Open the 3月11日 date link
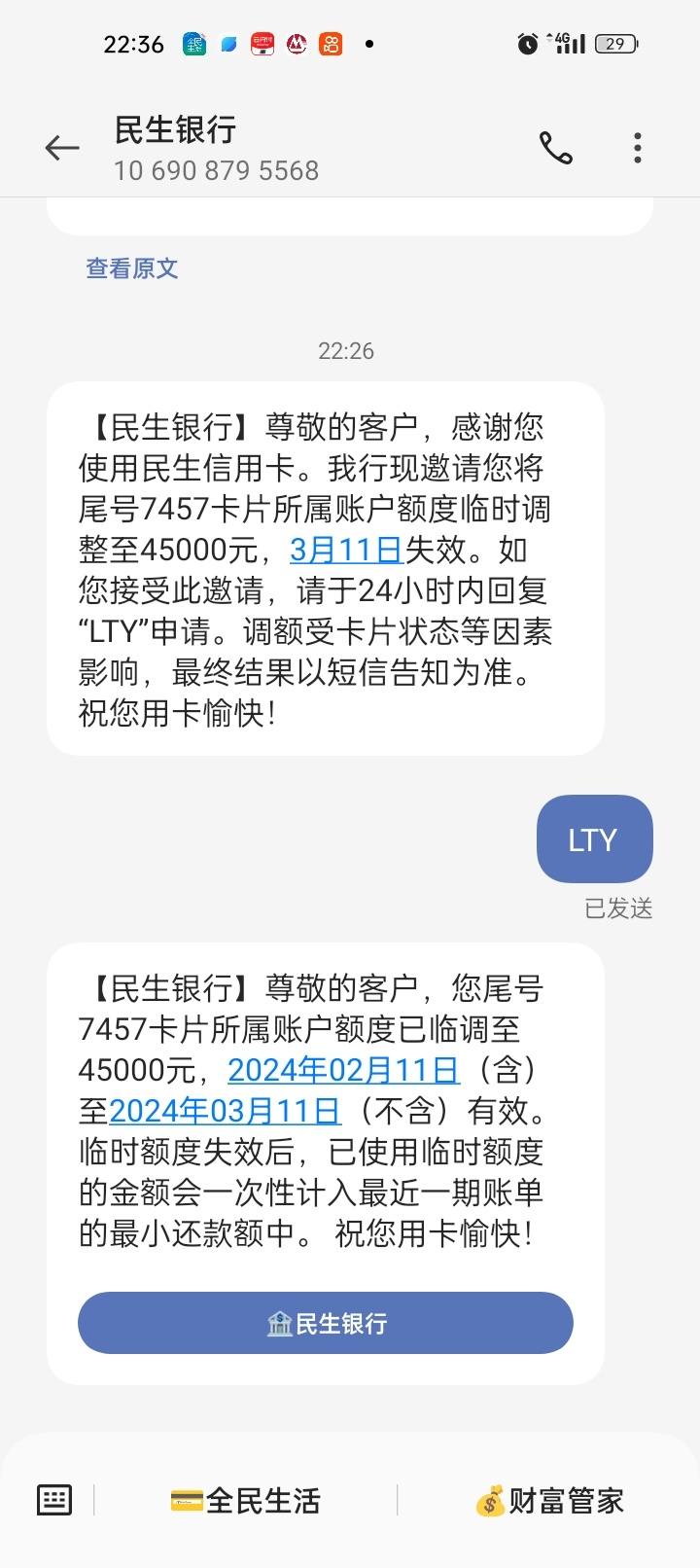 [x=346, y=551]
